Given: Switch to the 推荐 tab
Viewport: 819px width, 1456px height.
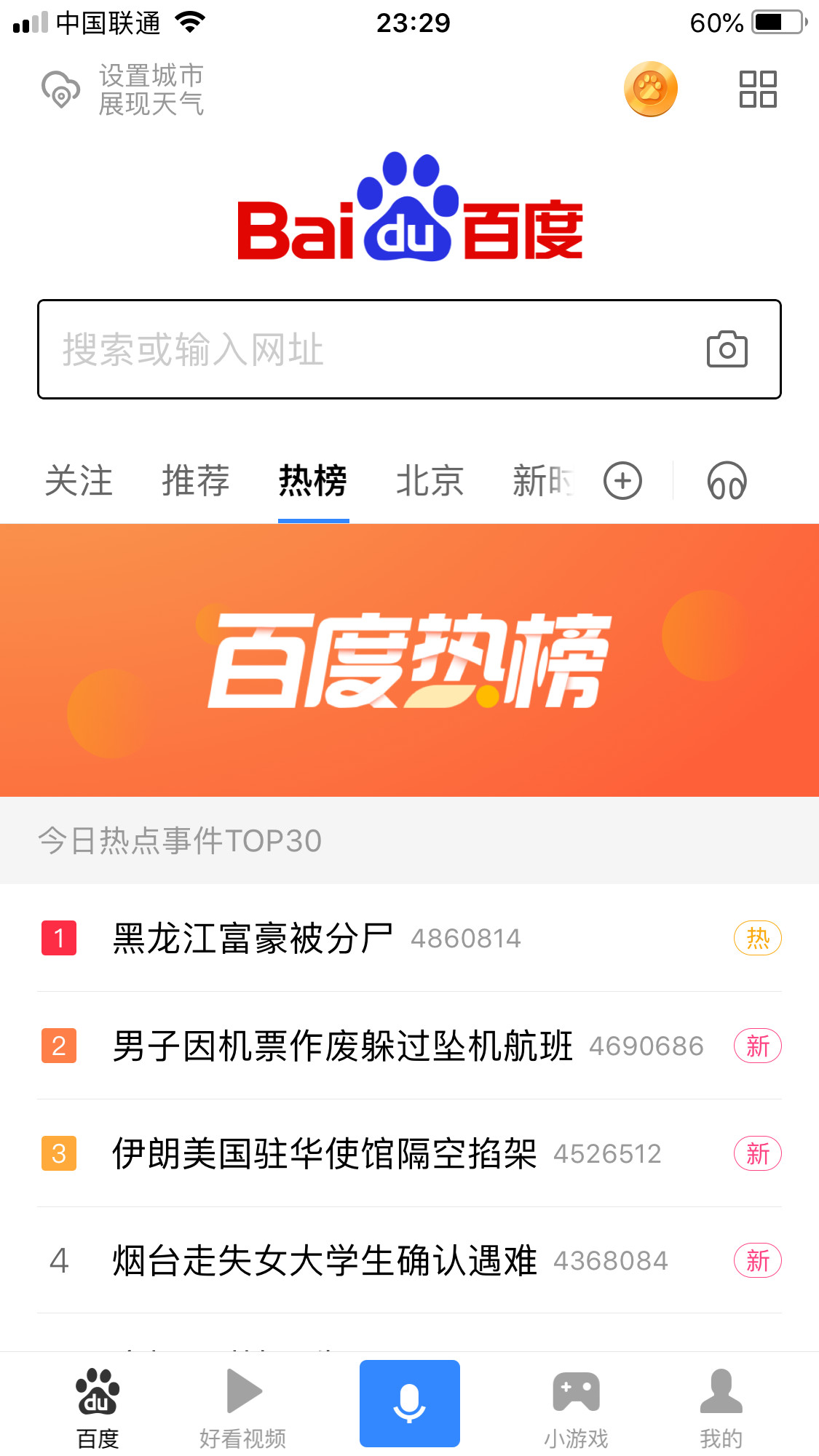Looking at the screenshot, I should pyautogui.click(x=195, y=481).
